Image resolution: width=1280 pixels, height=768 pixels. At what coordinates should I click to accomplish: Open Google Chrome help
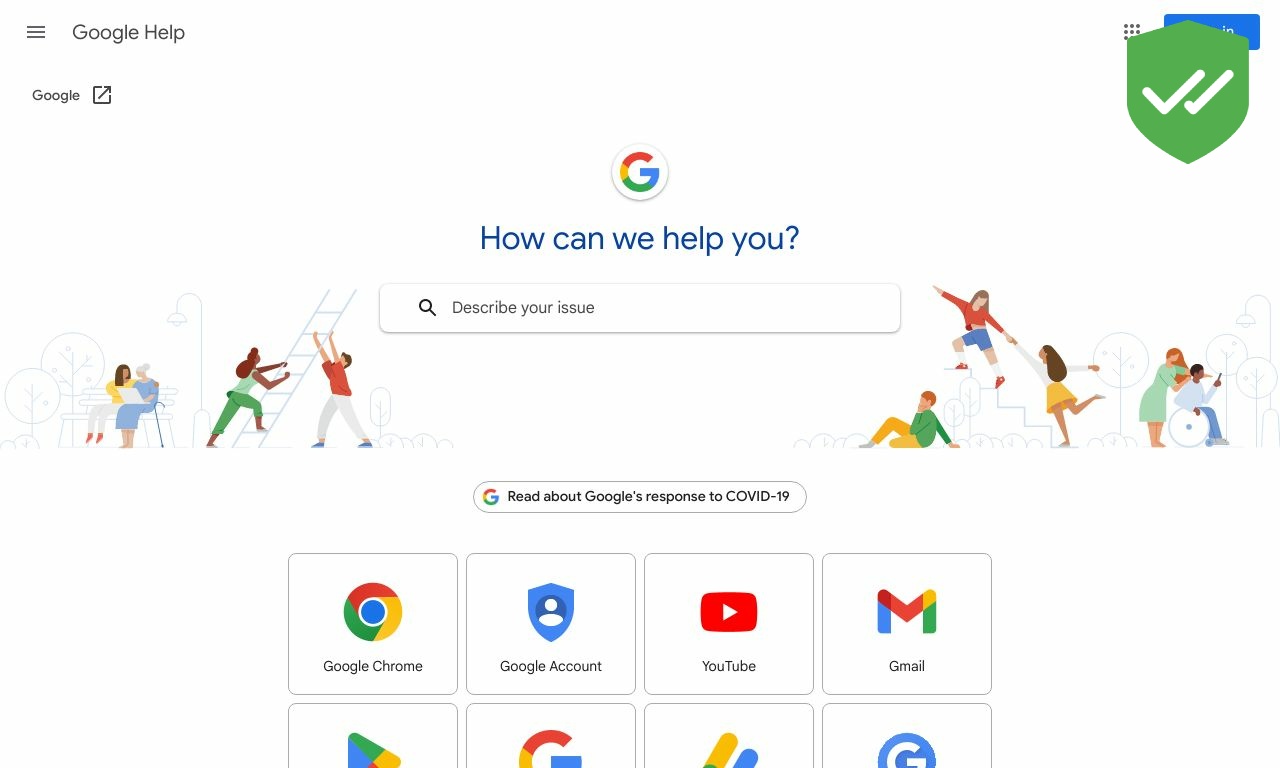tap(373, 624)
